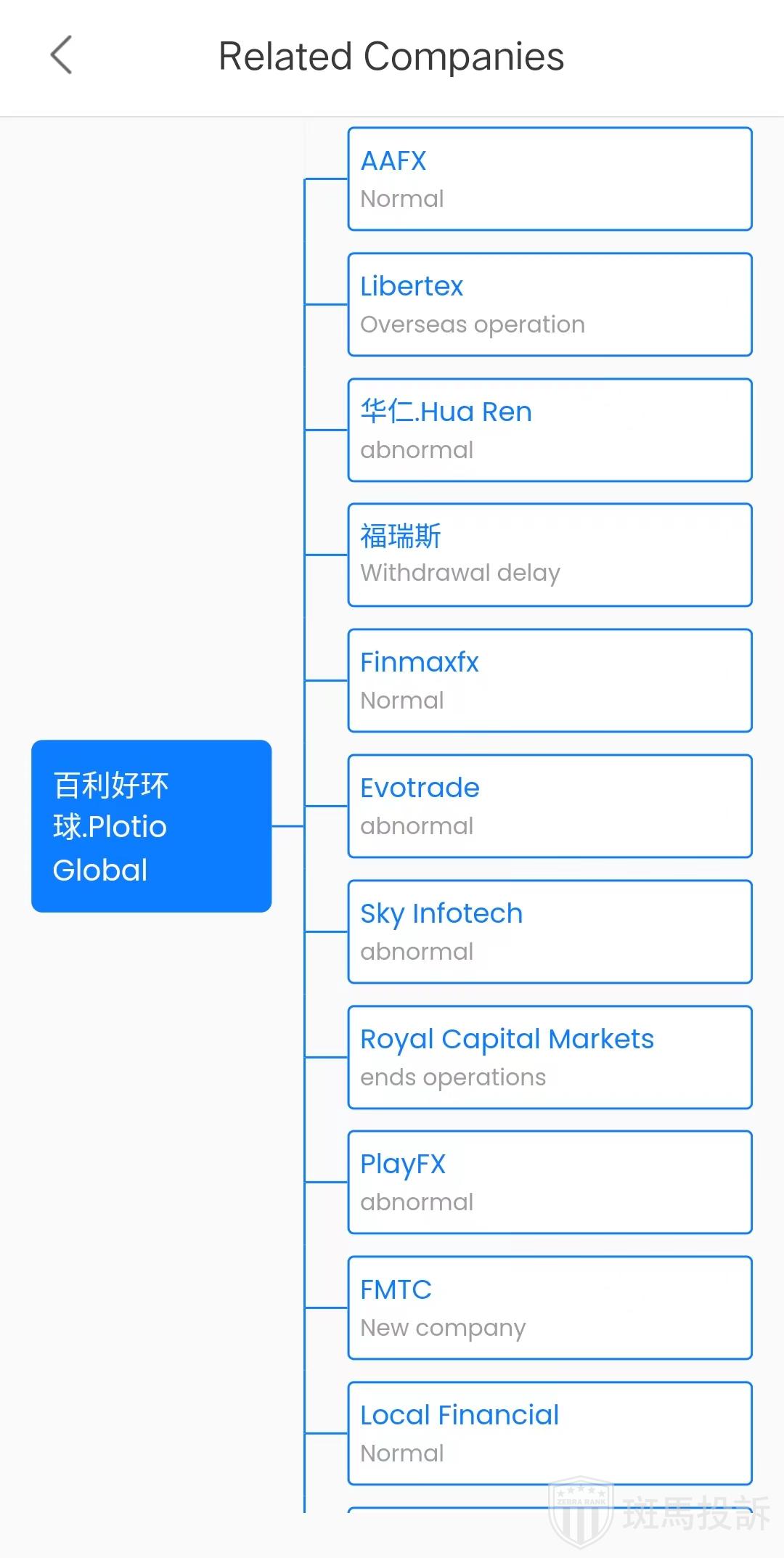Viewport: 784px width, 1558px height.
Task: Go back from Related Companies
Action: tap(62, 55)
